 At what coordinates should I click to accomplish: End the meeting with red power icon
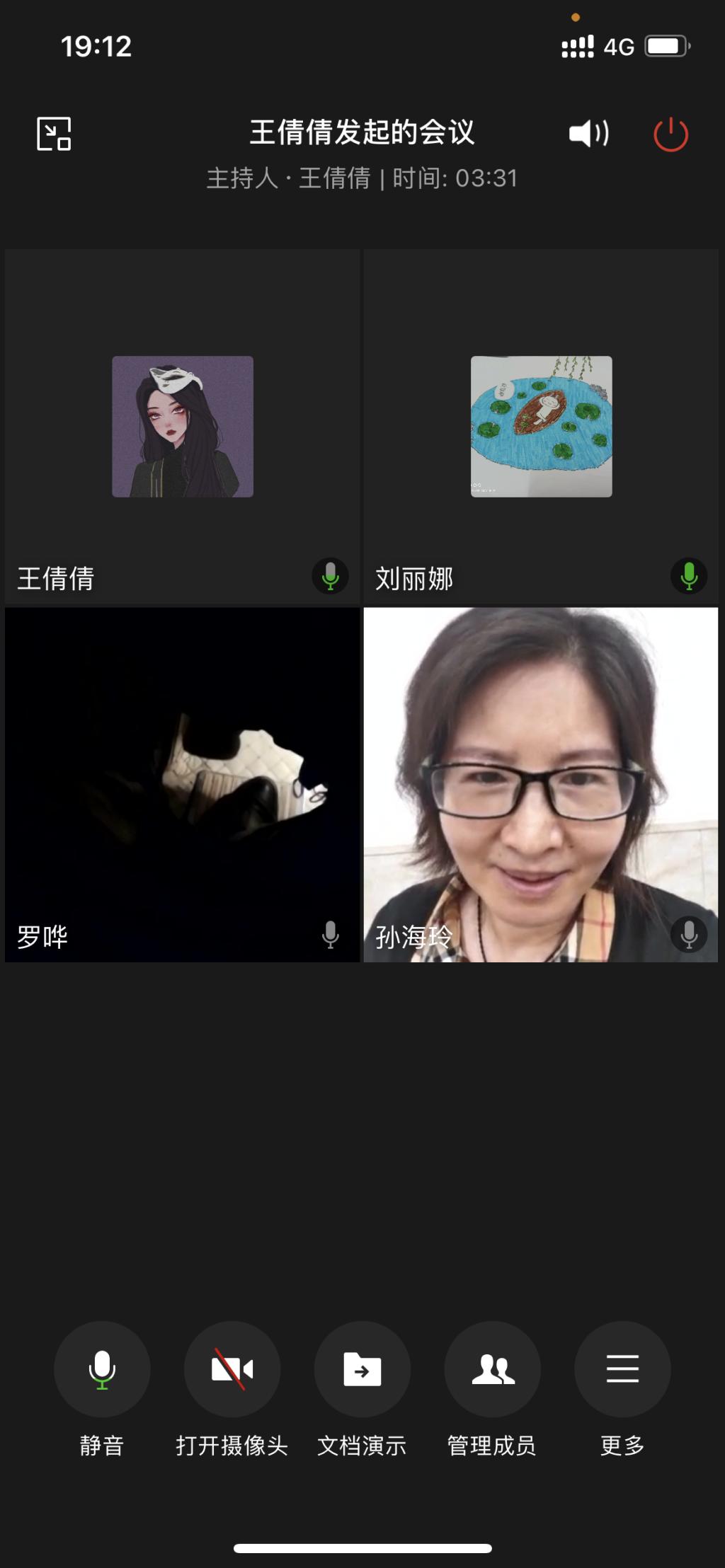pyautogui.click(x=670, y=134)
